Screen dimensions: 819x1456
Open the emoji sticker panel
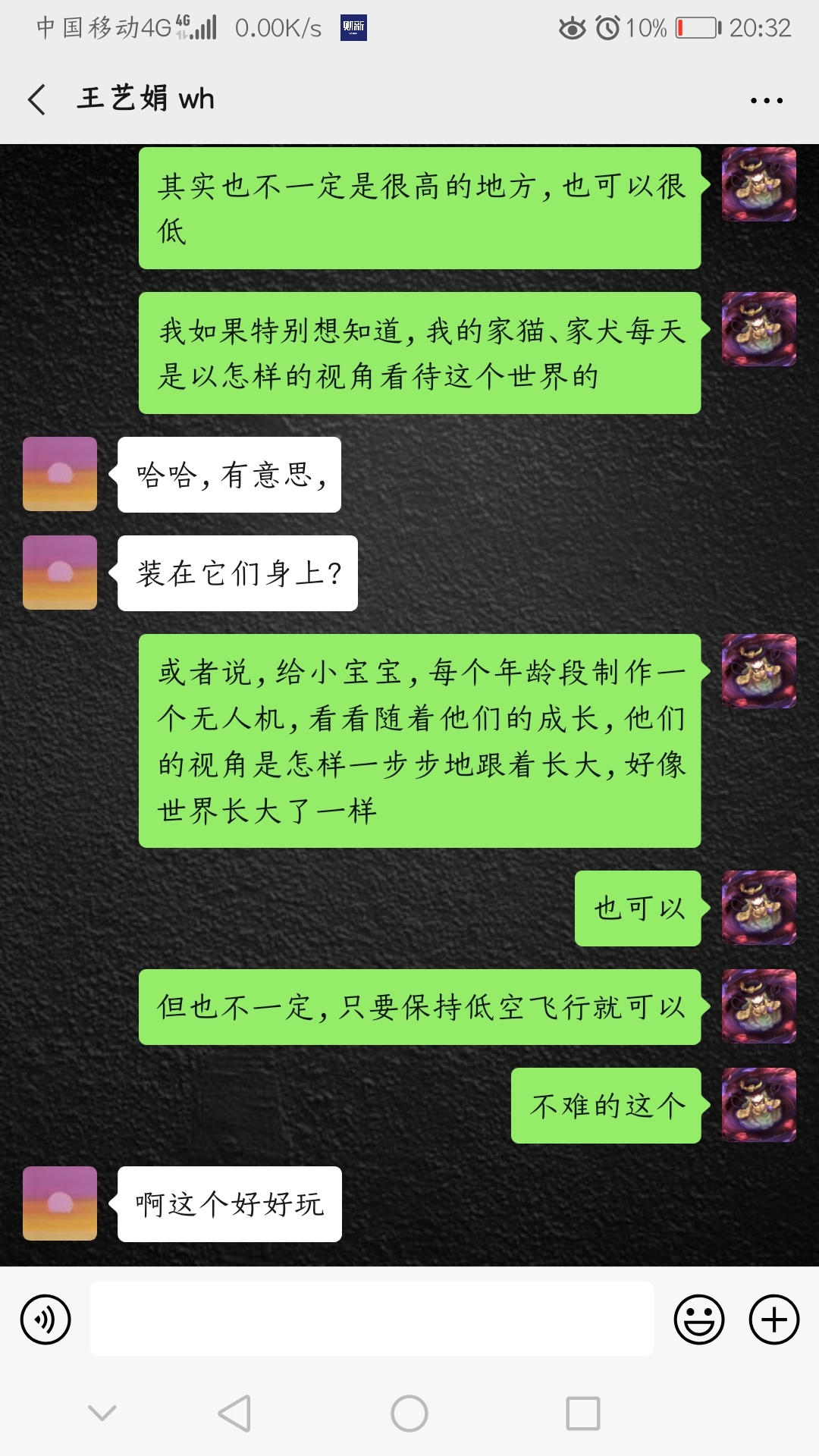[698, 1319]
